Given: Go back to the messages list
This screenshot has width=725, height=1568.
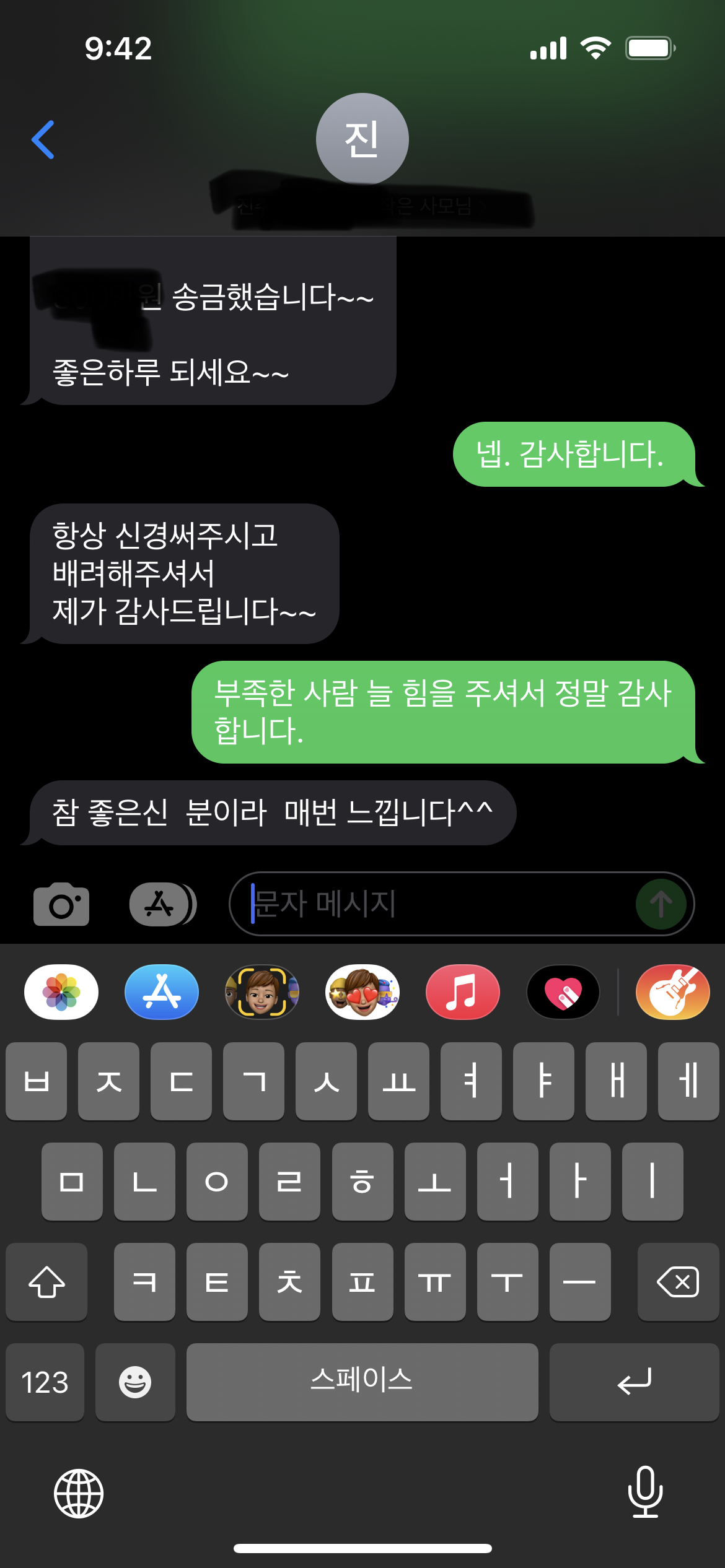Looking at the screenshot, I should [43, 140].
